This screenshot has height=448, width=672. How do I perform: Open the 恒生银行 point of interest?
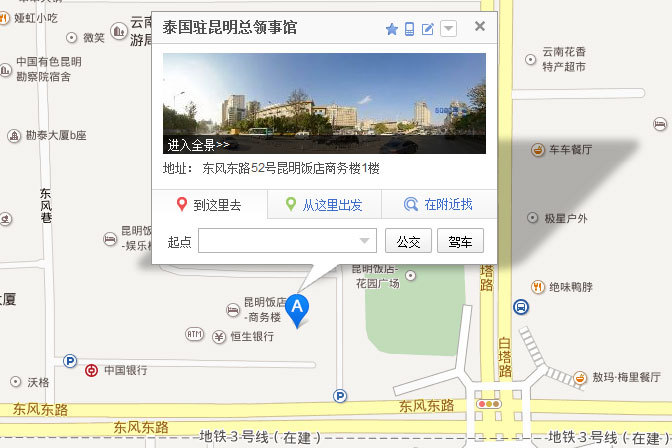tap(218, 337)
